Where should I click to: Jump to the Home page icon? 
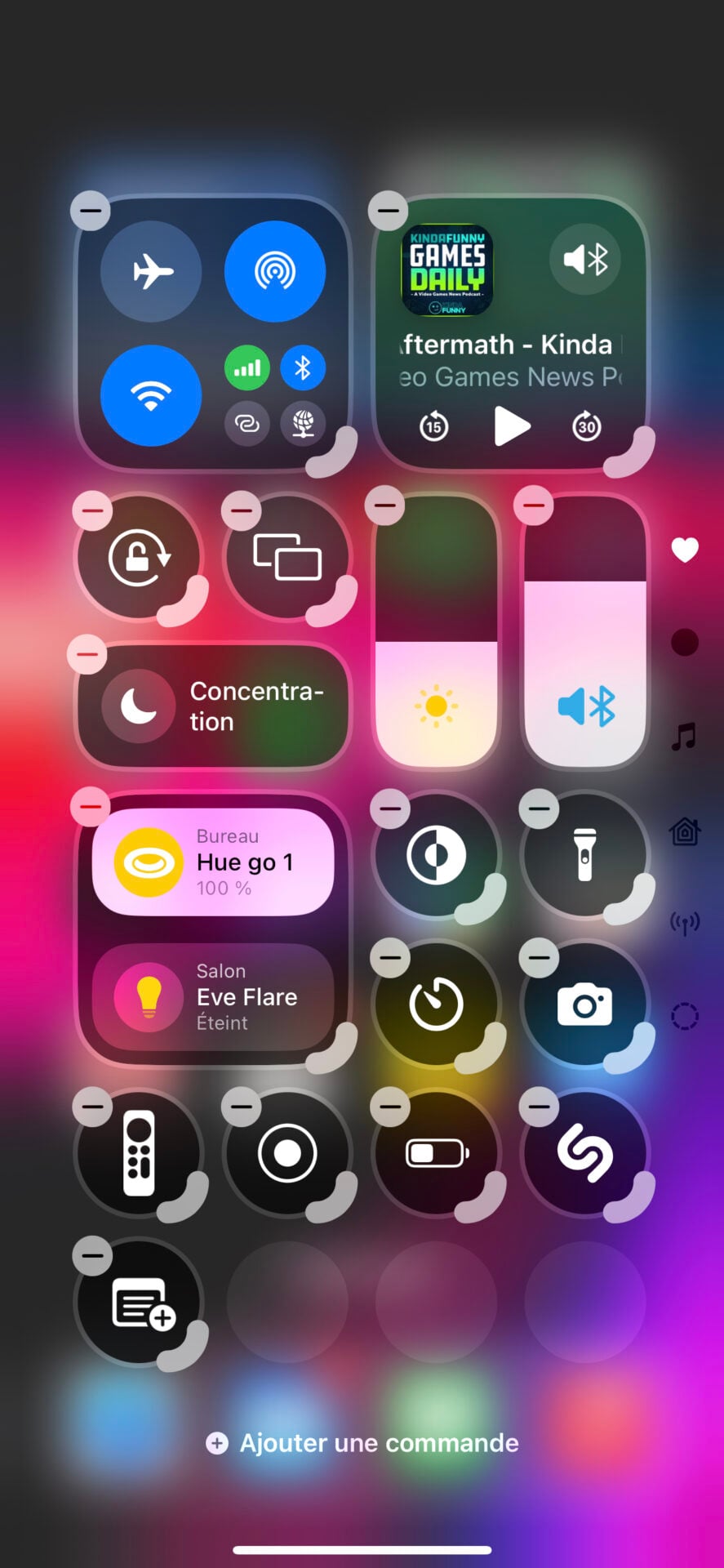(x=684, y=832)
